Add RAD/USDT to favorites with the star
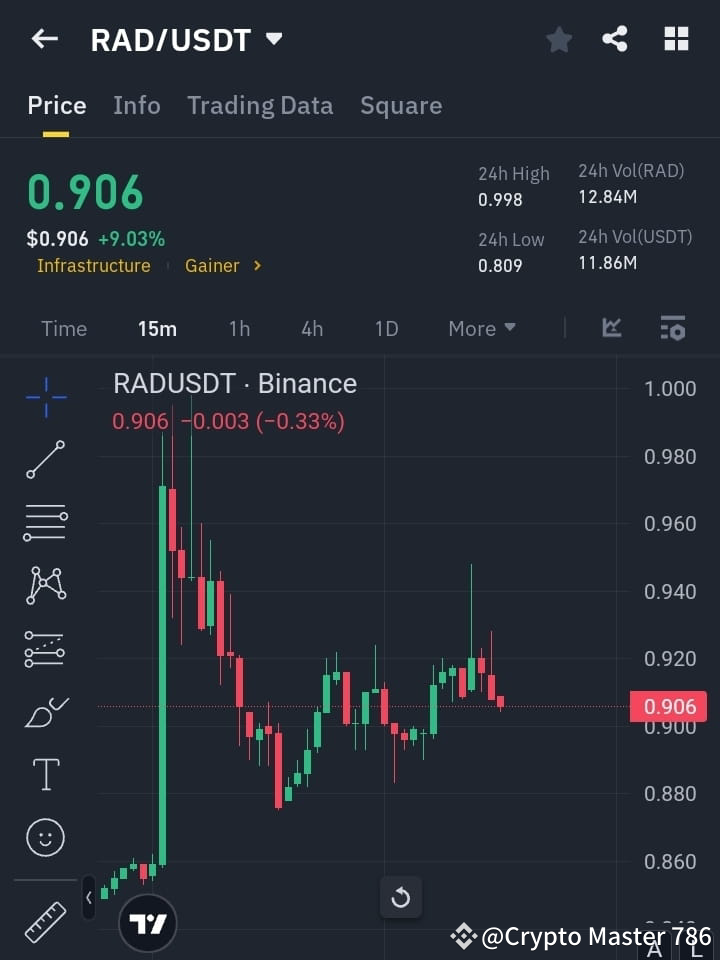Viewport: 720px width, 960px height. [x=558, y=39]
